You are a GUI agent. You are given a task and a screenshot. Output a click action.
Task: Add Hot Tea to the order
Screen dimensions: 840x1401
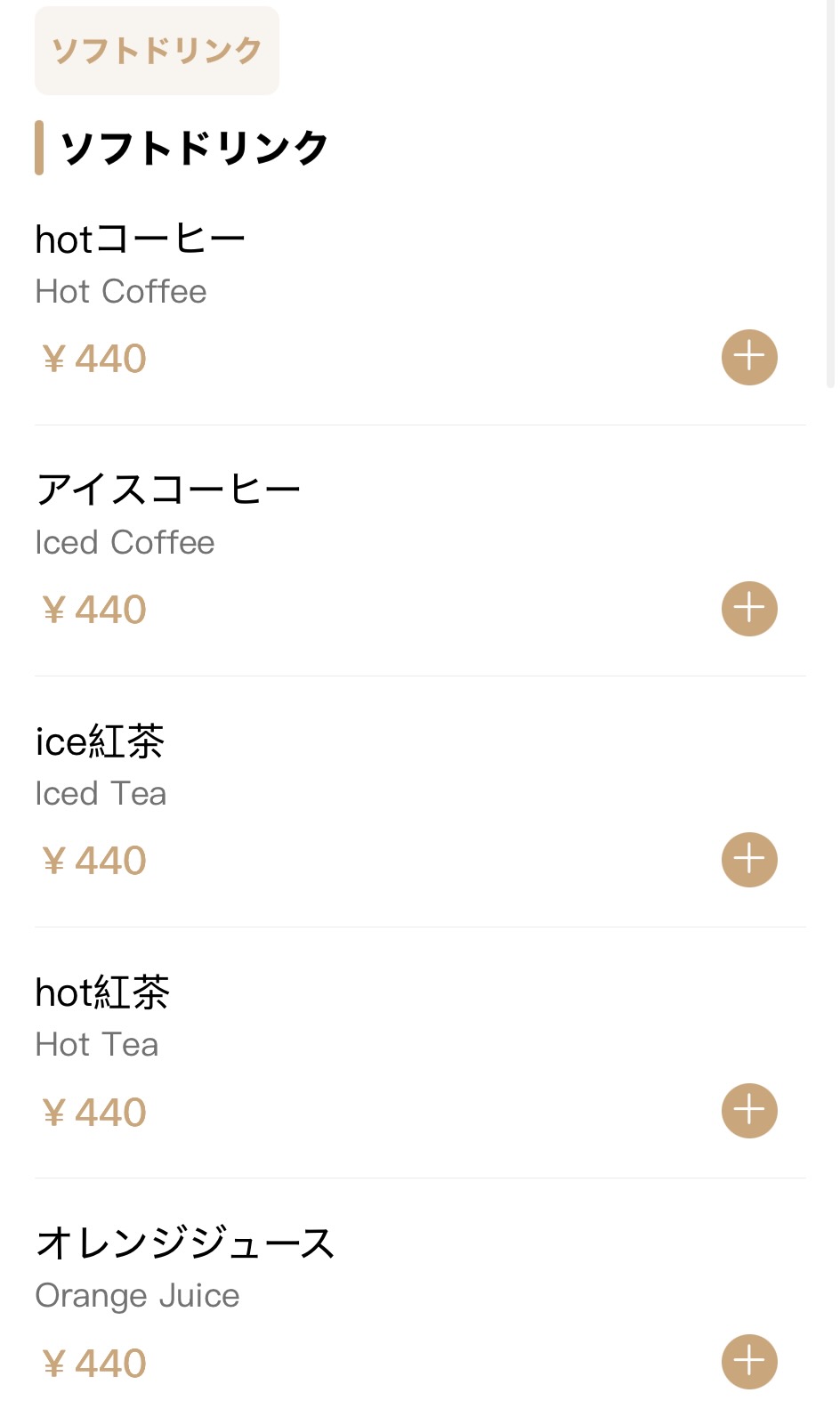coord(749,1111)
